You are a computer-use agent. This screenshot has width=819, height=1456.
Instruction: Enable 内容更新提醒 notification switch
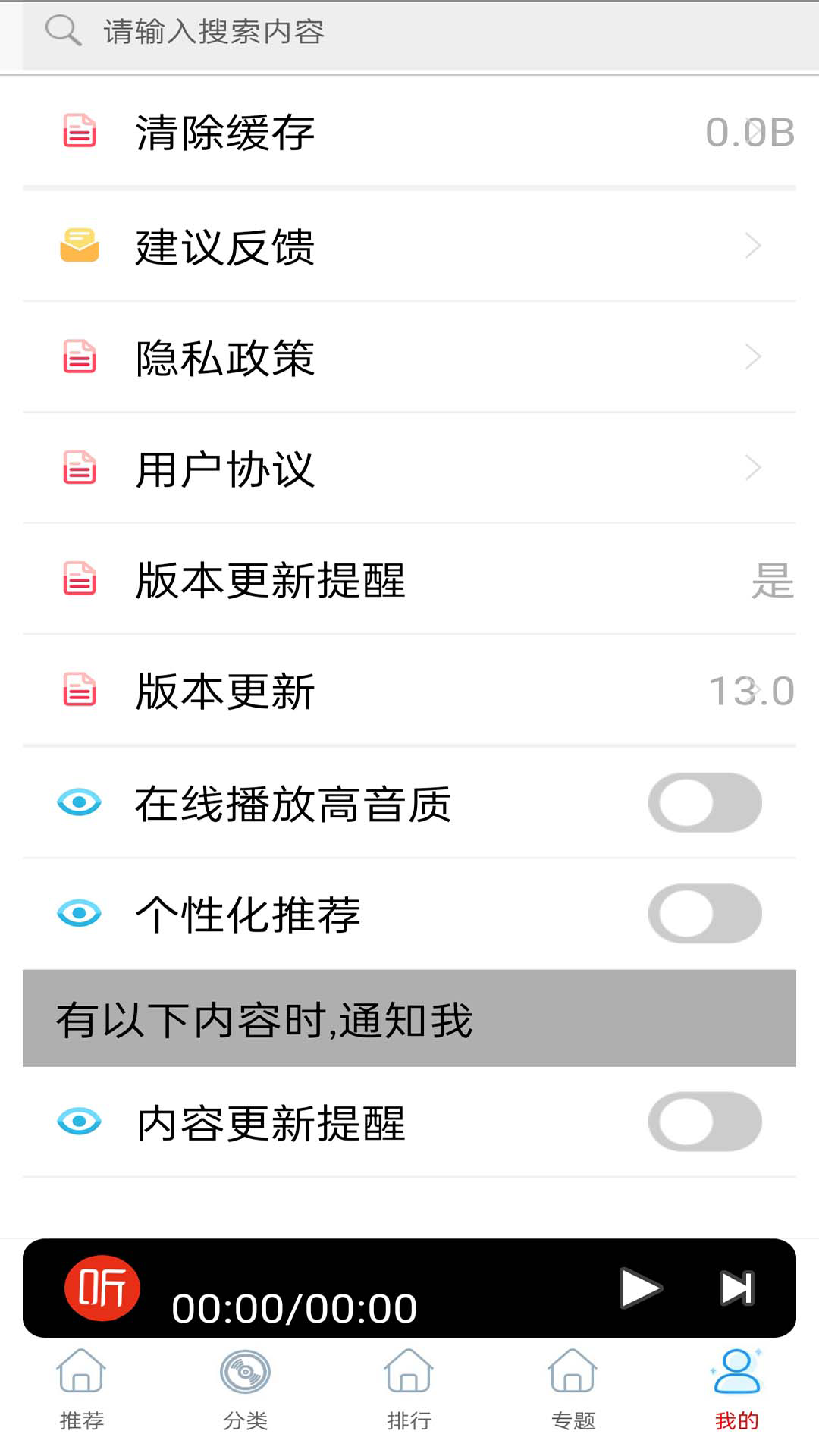point(705,1122)
